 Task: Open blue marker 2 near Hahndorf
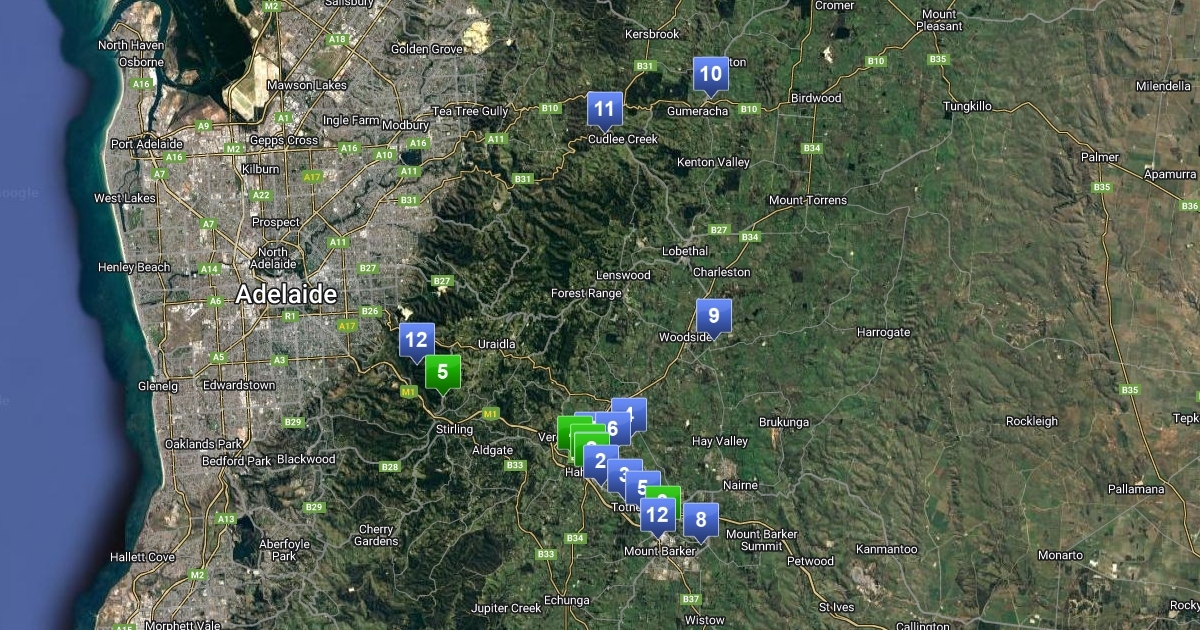(599, 461)
